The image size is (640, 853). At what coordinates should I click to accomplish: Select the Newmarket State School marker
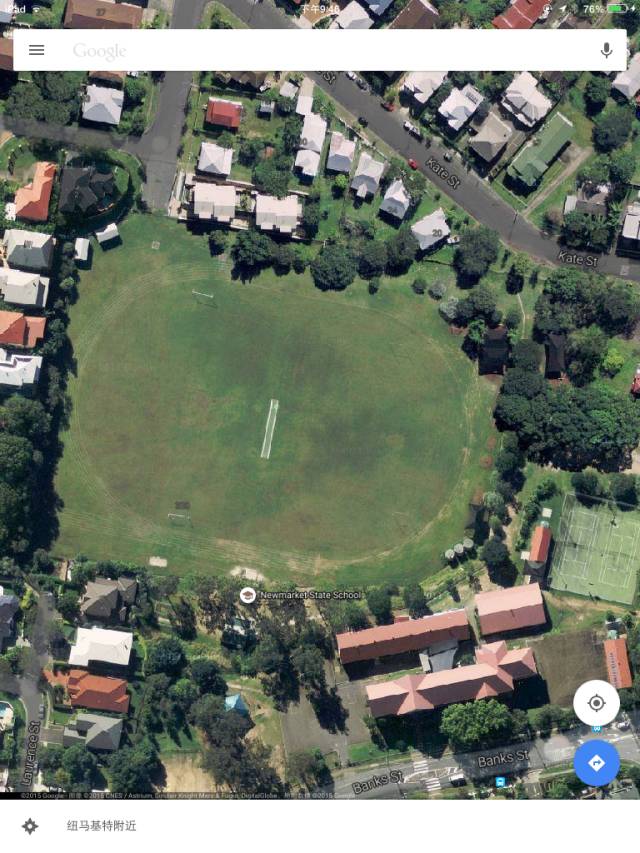(248, 595)
